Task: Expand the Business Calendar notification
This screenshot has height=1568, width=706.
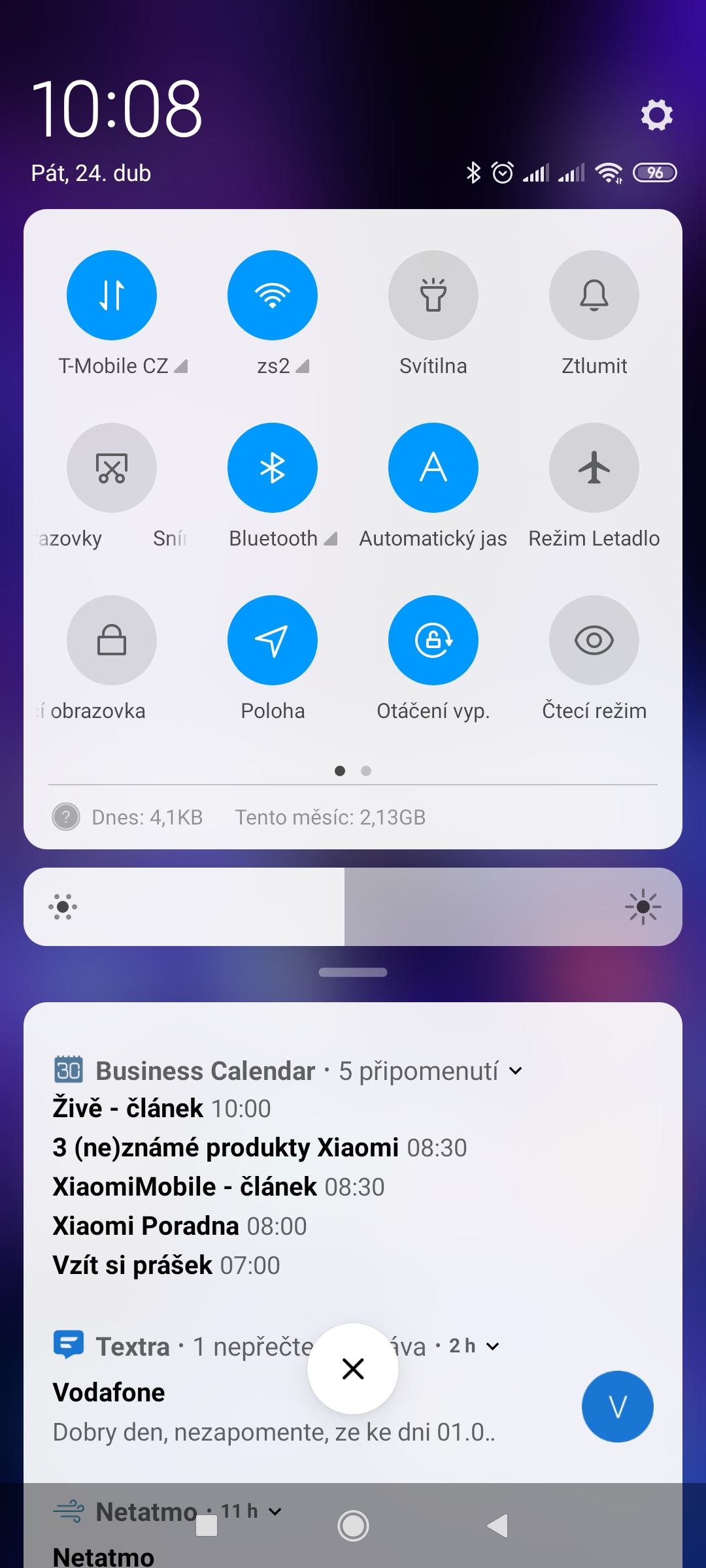Action: click(516, 1071)
